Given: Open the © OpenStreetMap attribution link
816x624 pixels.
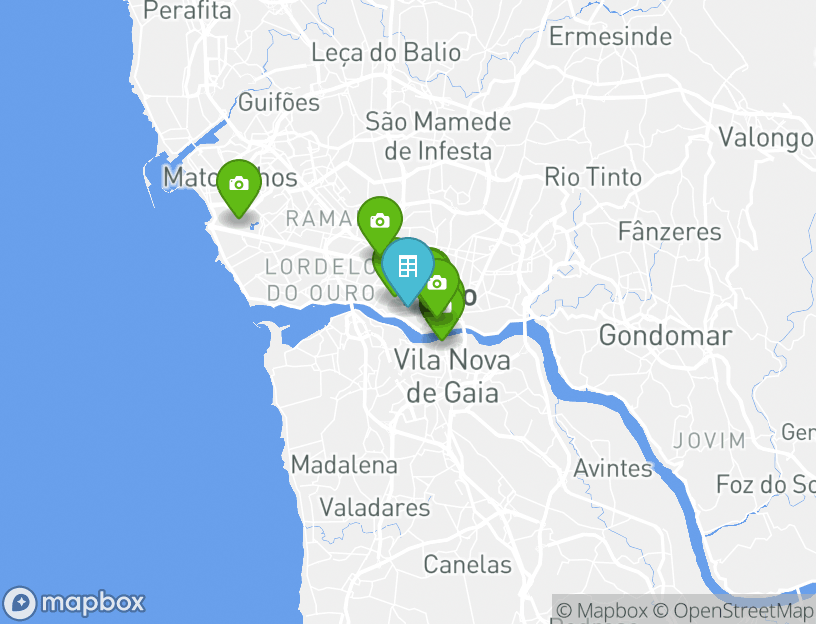Looking at the screenshot, I should coord(733,611).
